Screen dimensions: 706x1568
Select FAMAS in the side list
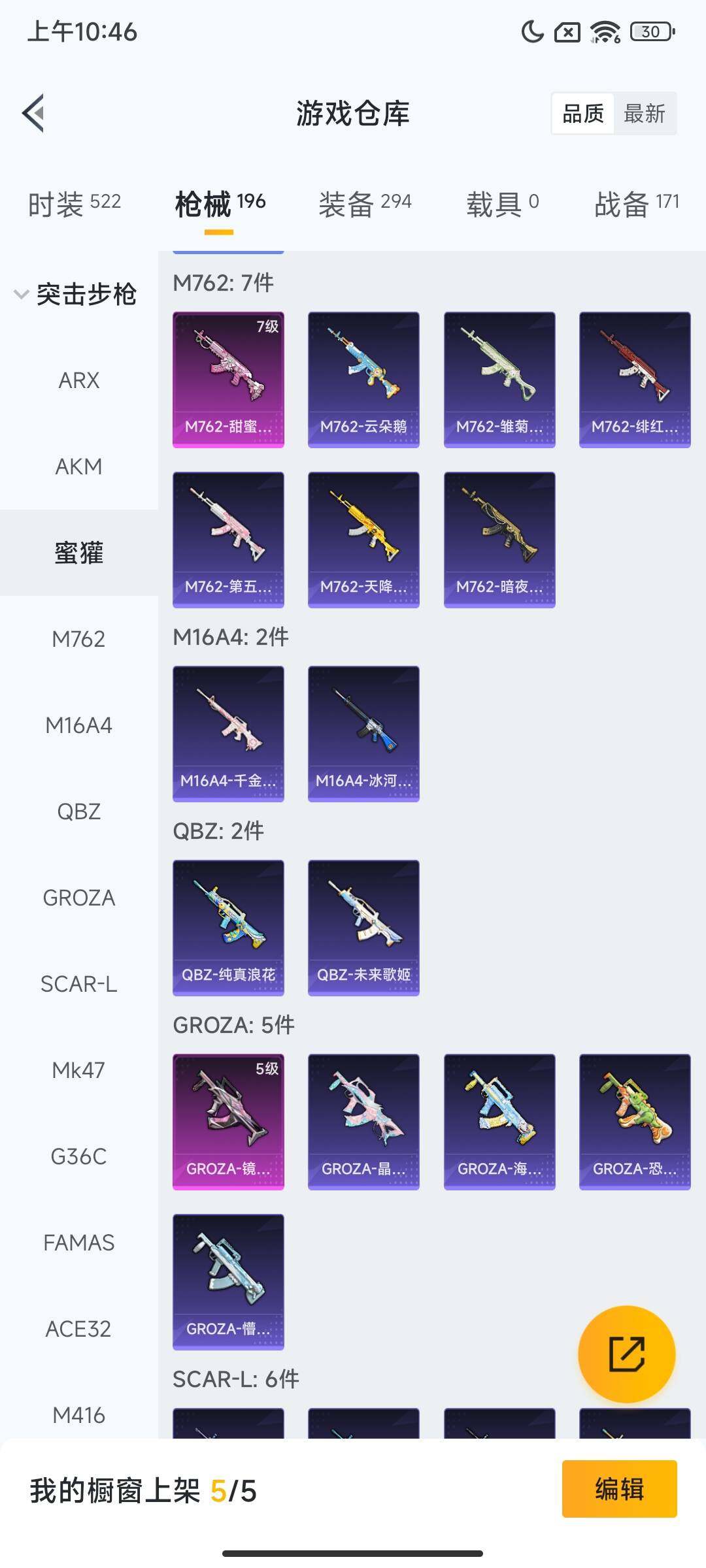78,1243
